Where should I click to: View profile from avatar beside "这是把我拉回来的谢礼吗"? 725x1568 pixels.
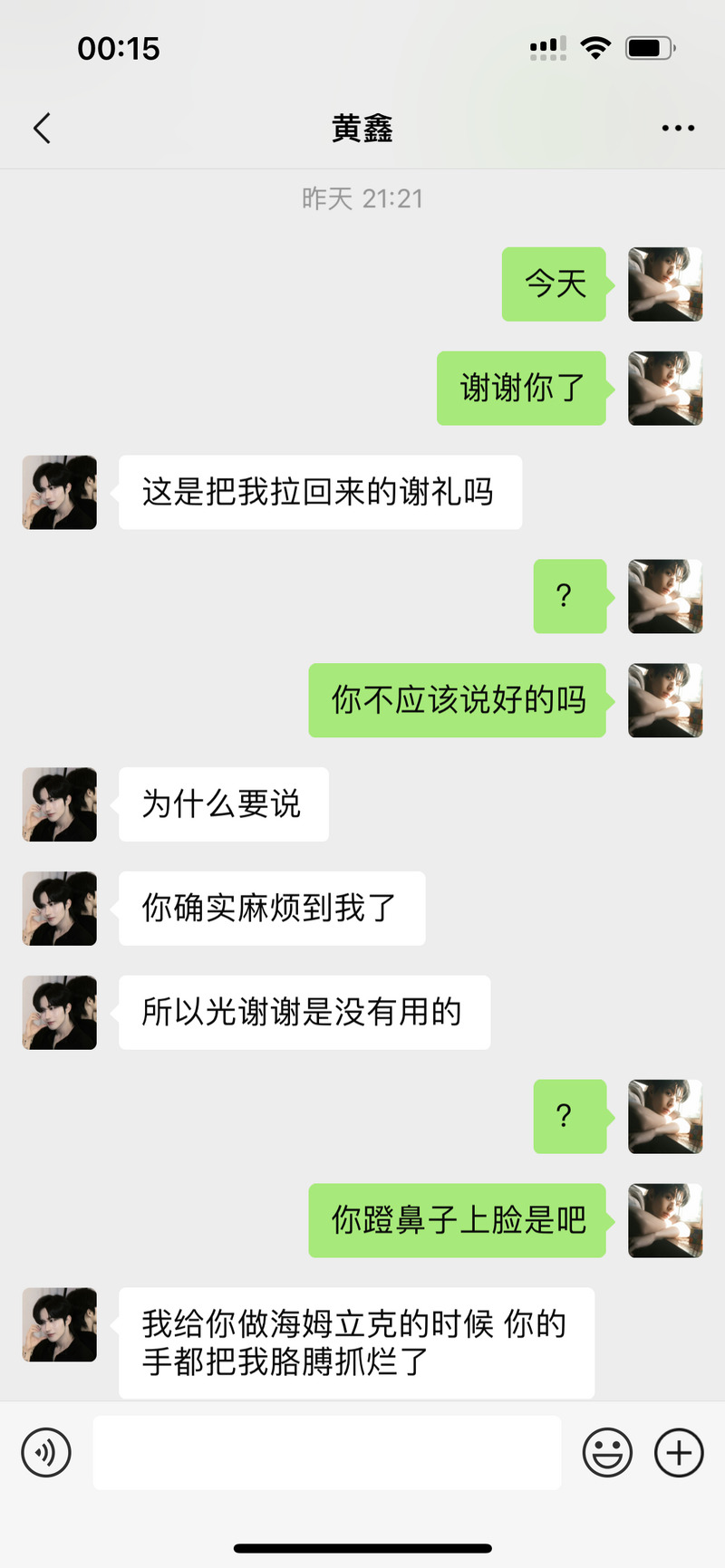(x=60, y=492)
